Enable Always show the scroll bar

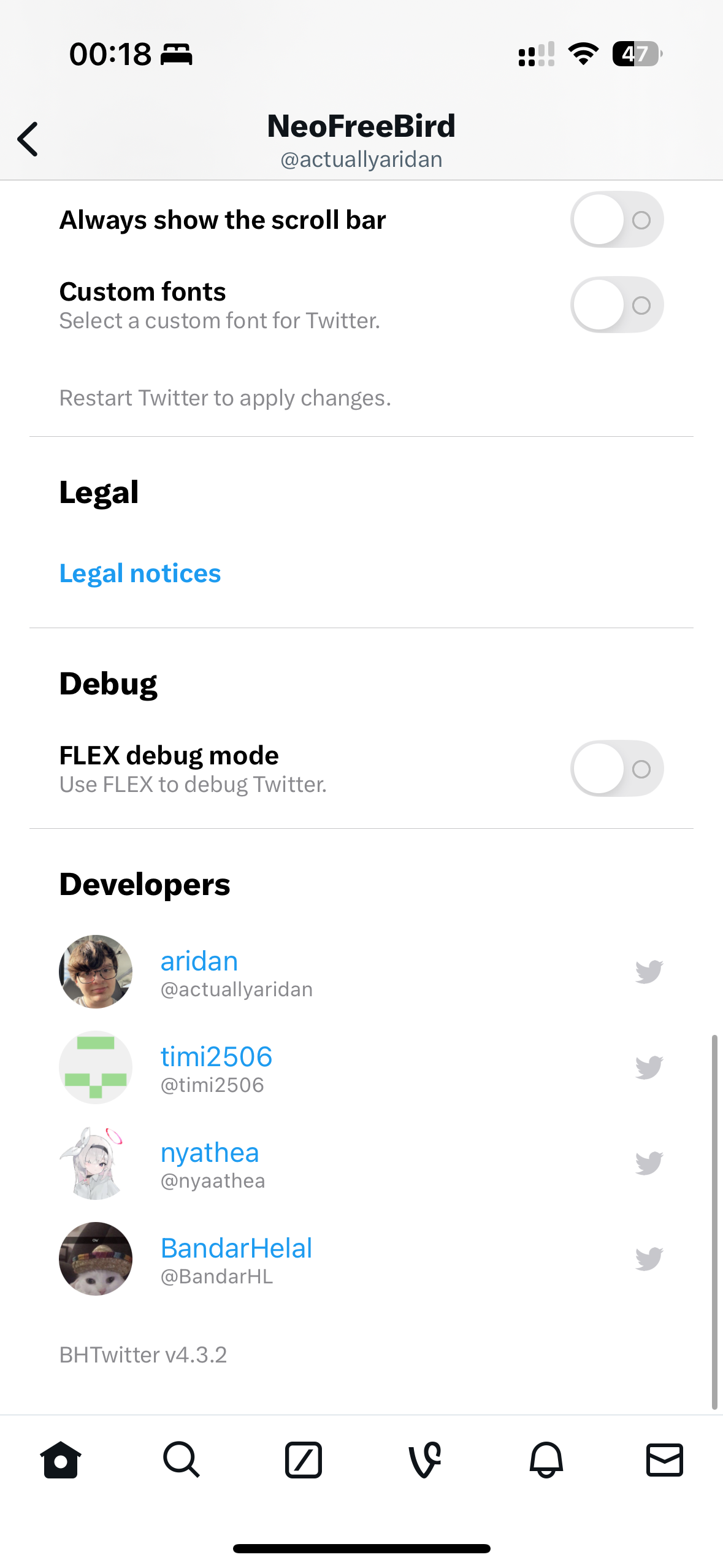click(x=616, y=220)
